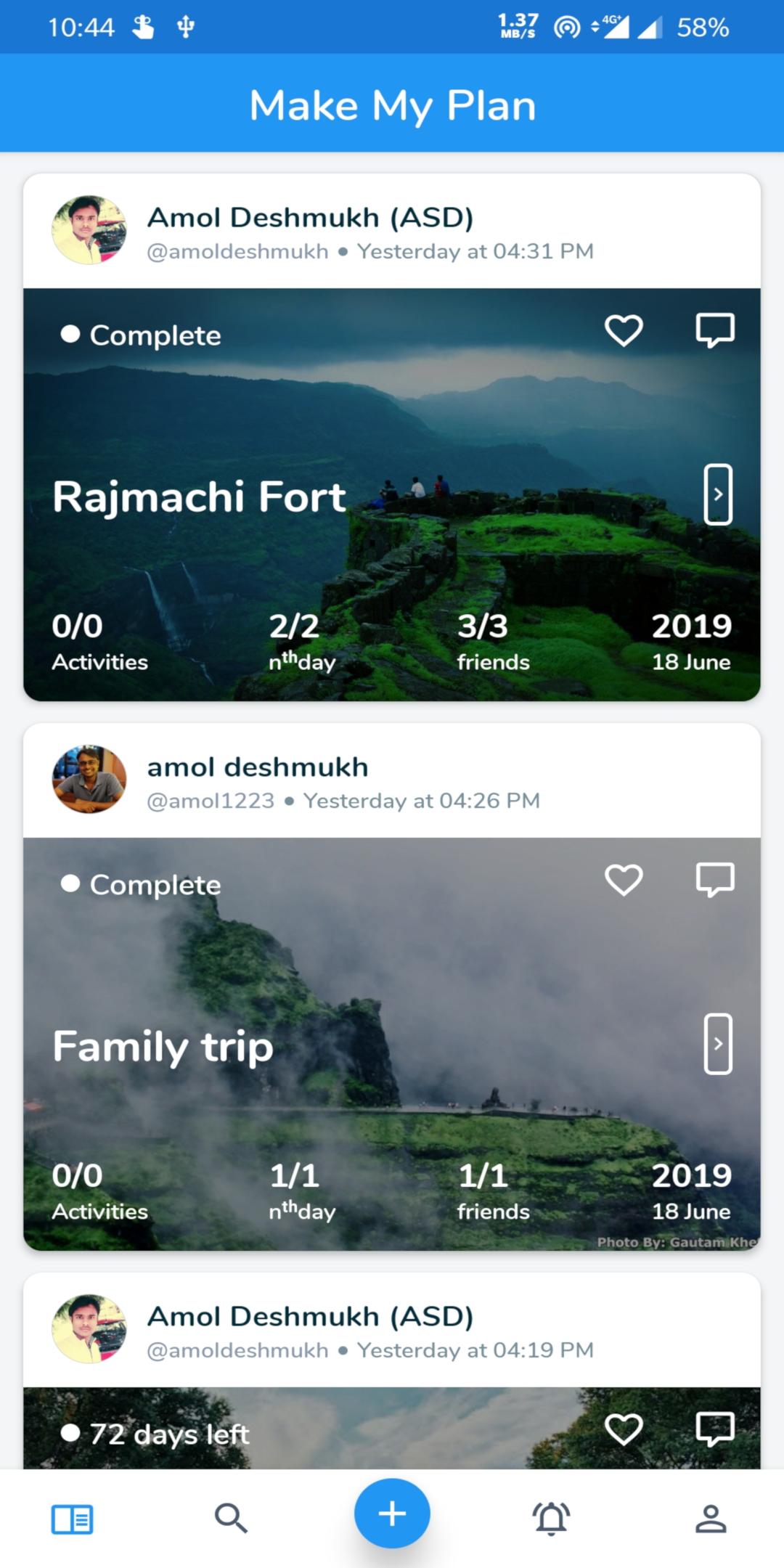Open amol deshmukh @amol1223 profile picture

click(x=89, y=780)
